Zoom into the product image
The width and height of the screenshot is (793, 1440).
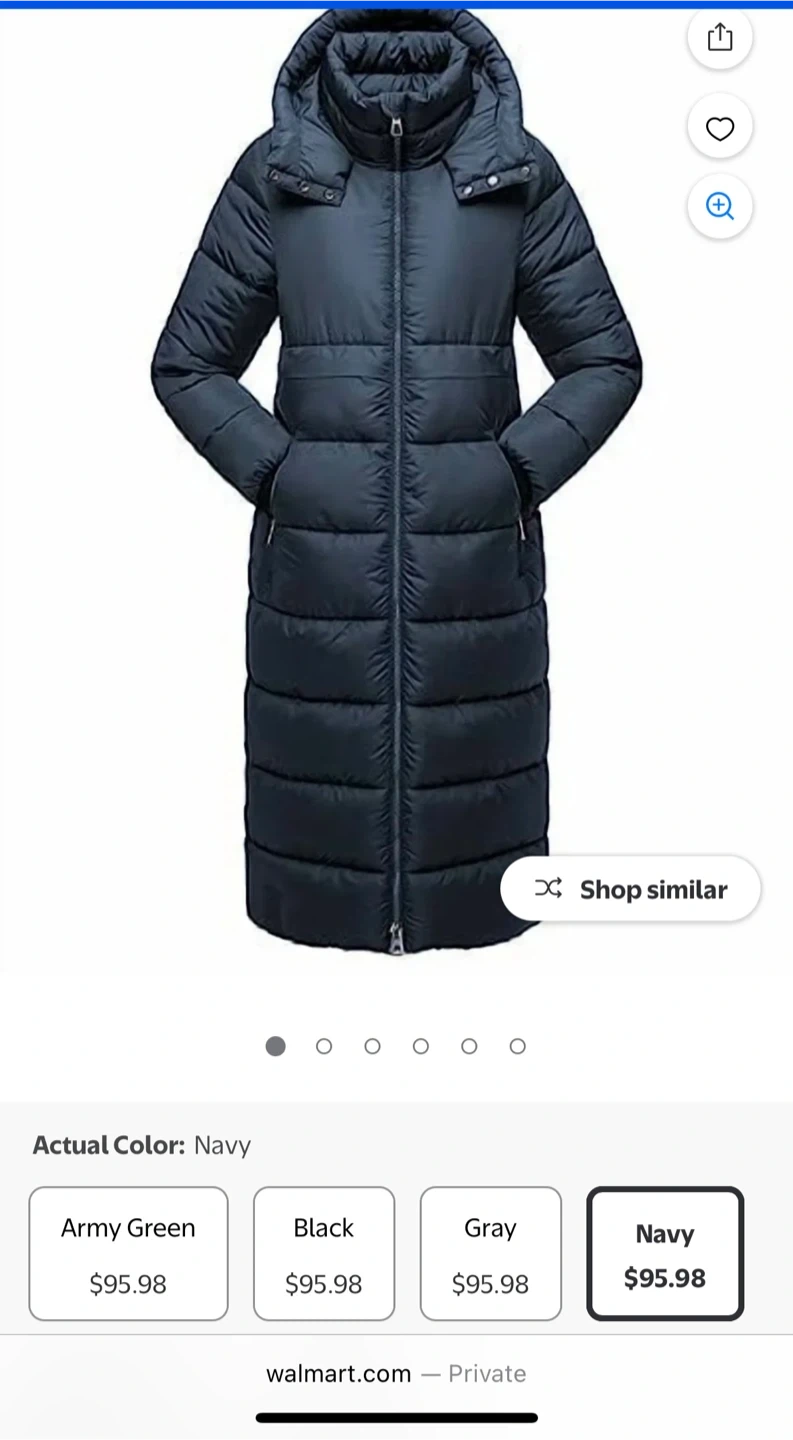(719, 206)
